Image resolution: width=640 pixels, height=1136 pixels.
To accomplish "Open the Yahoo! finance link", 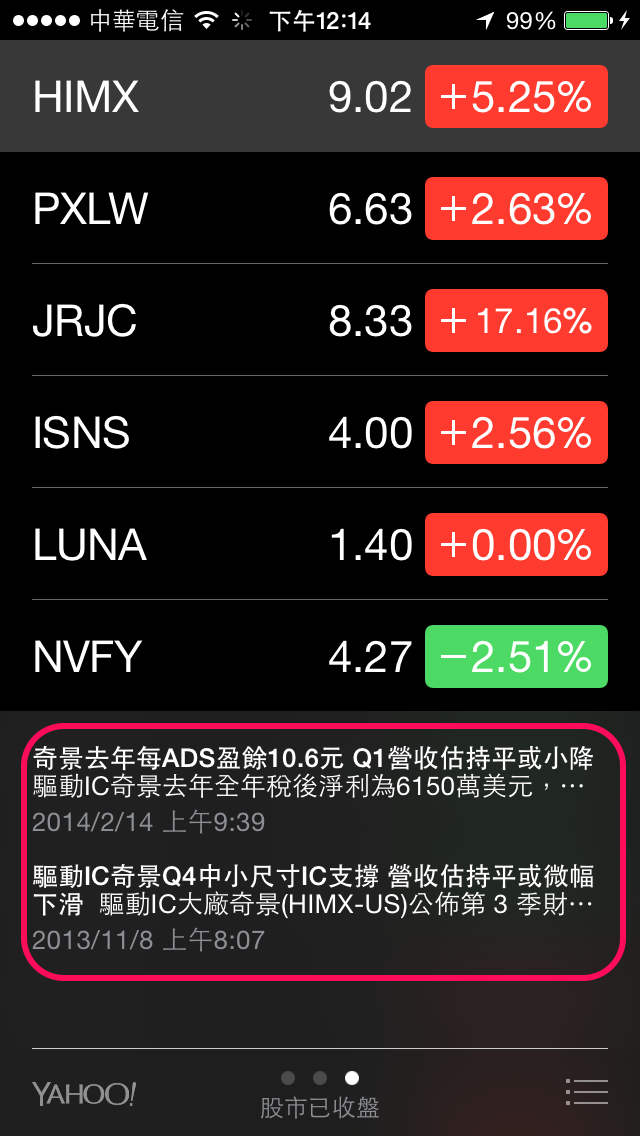I will click(84, 1093).
